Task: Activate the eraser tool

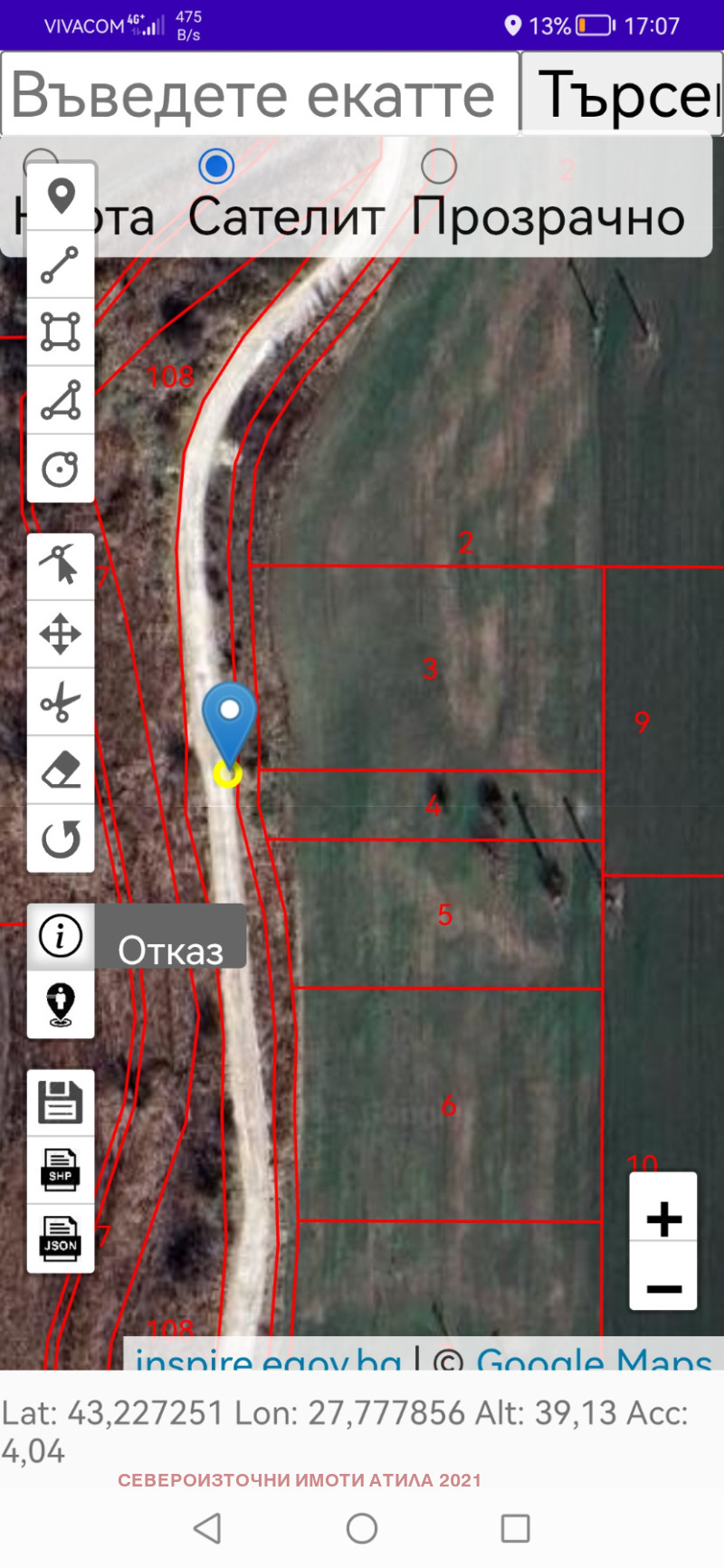Action: (61, 770)
